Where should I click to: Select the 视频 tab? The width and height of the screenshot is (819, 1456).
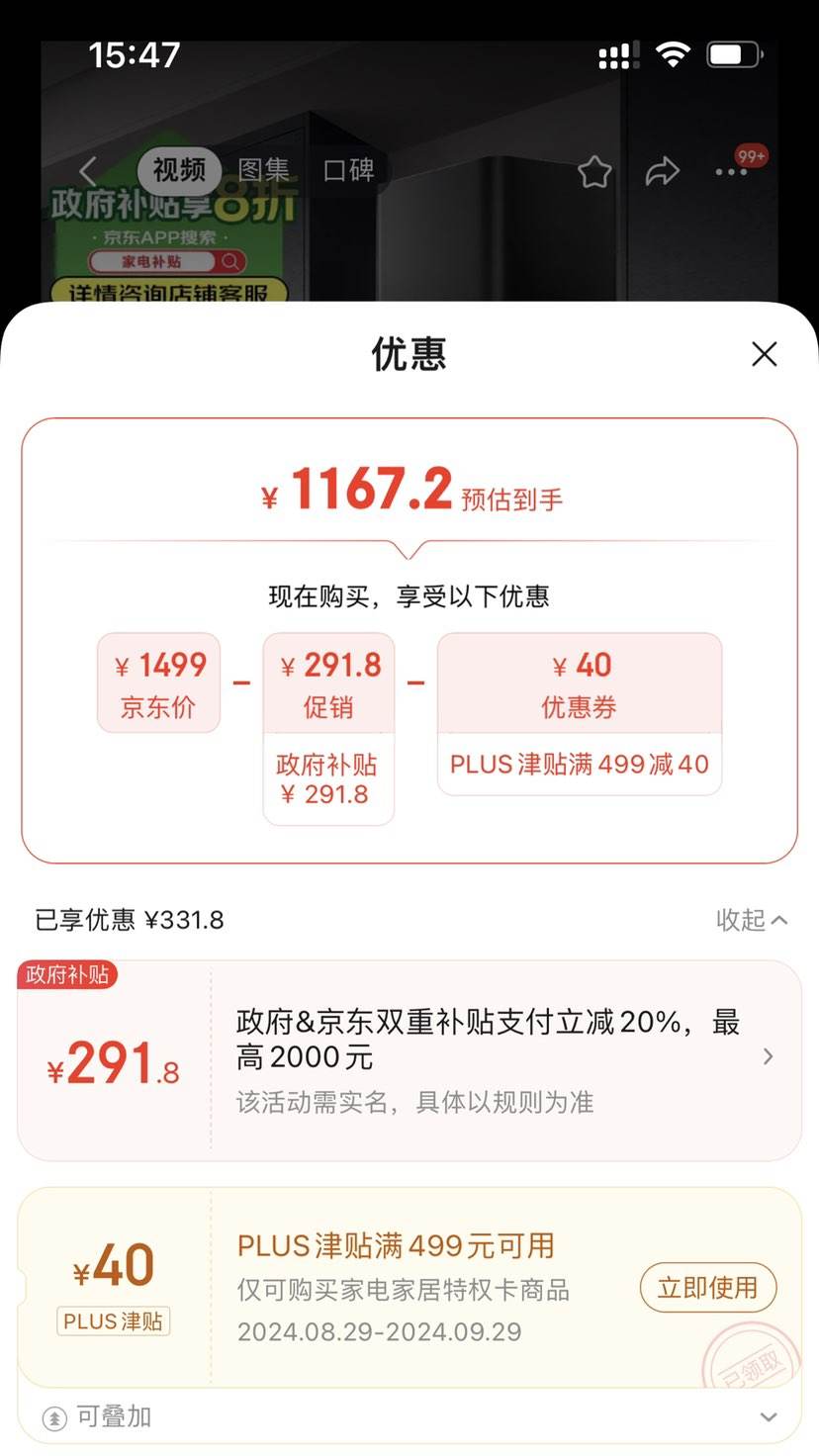point(178,170)
